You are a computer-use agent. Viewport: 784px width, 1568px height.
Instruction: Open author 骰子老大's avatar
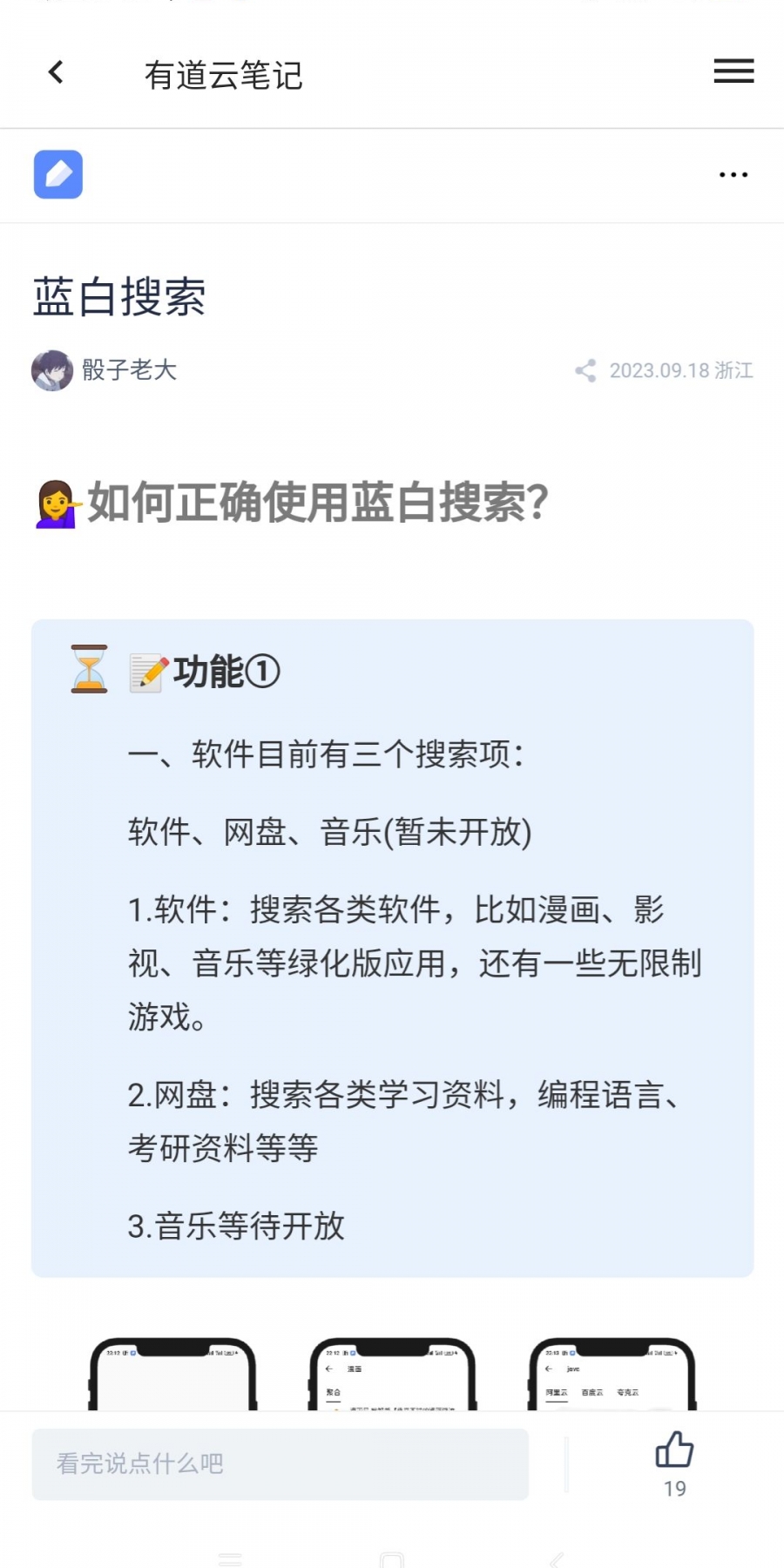point(52,371)
